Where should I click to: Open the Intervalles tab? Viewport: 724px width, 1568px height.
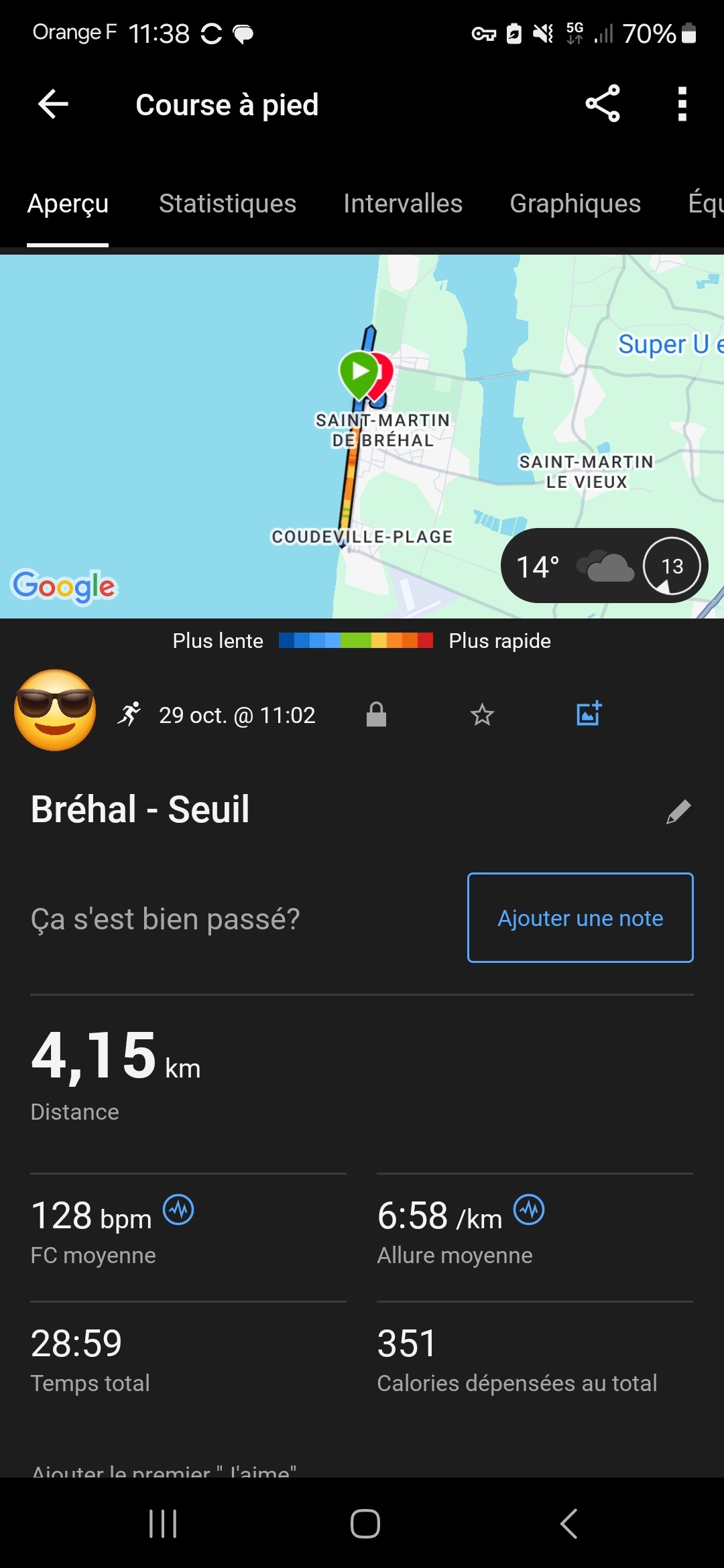[x=403, y=204]
